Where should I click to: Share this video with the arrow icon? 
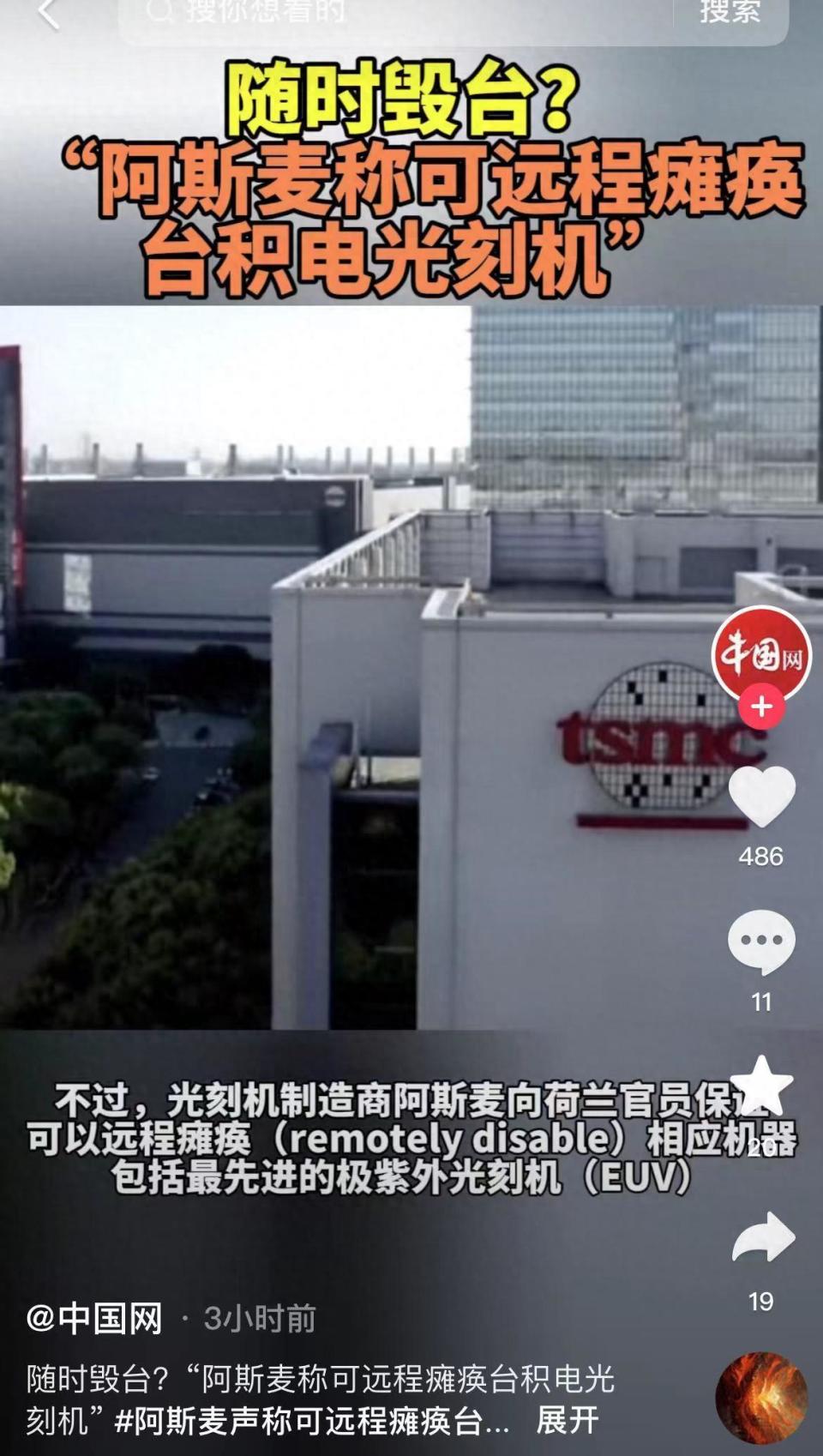761,1238
